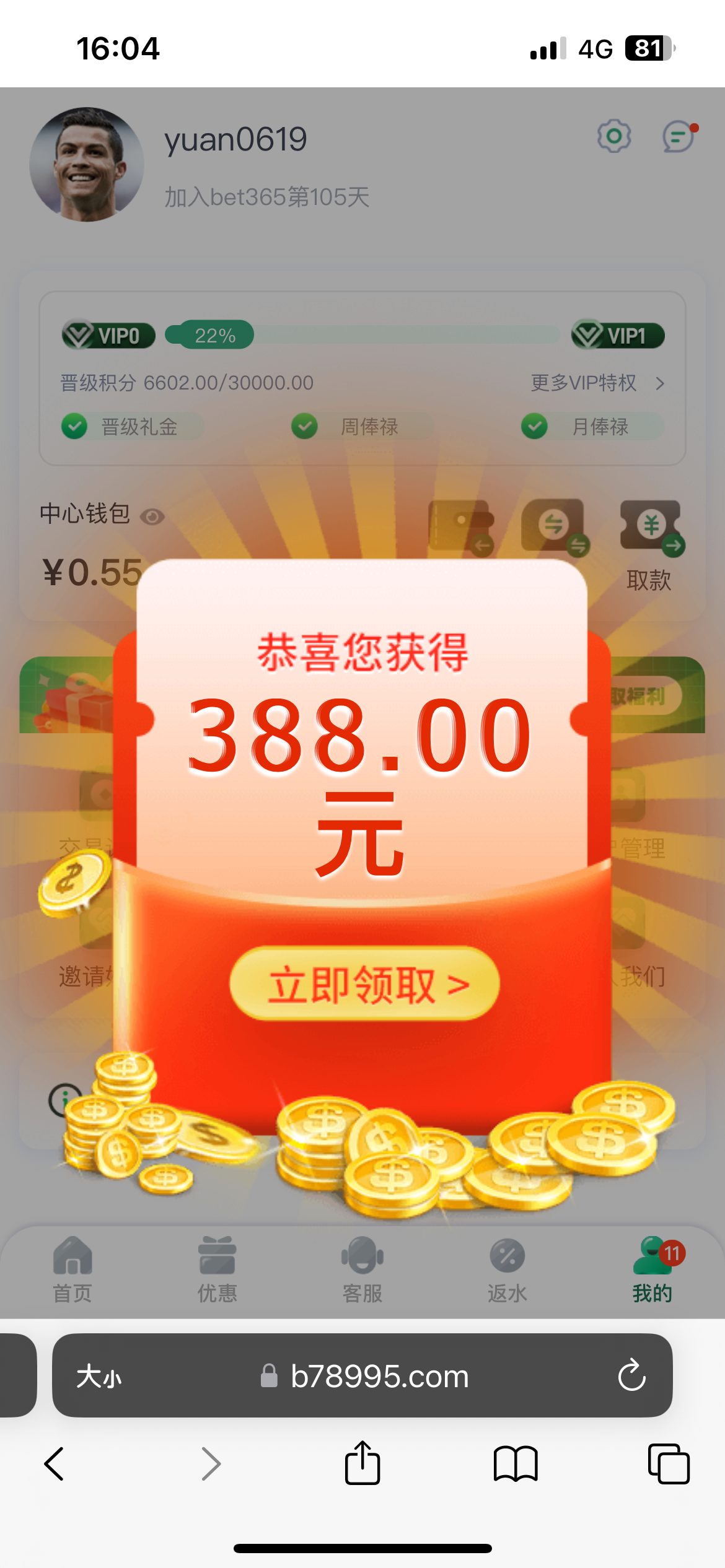The width and height of the screenshot is (725, 1568).
Task: Open the settings gear icon
Action: (x=613, y=136)
